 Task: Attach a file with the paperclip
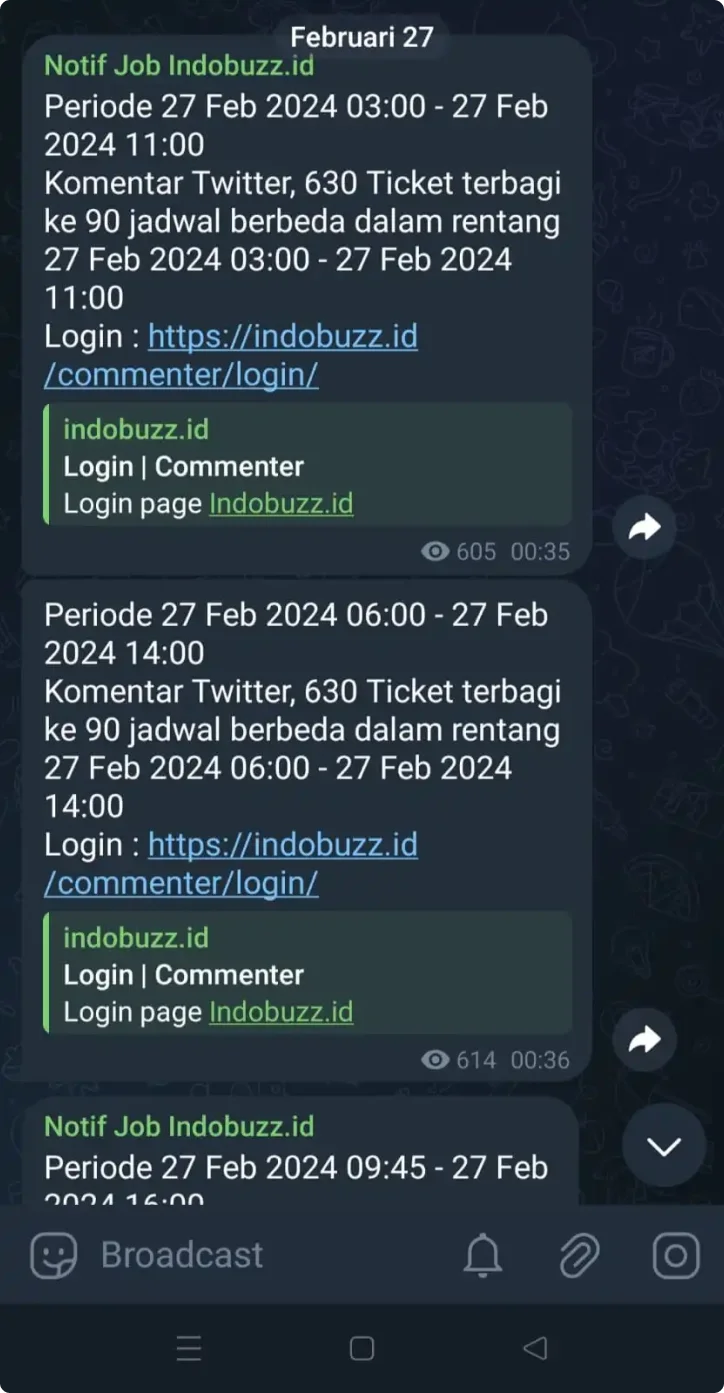click(x=579, y=1255)
